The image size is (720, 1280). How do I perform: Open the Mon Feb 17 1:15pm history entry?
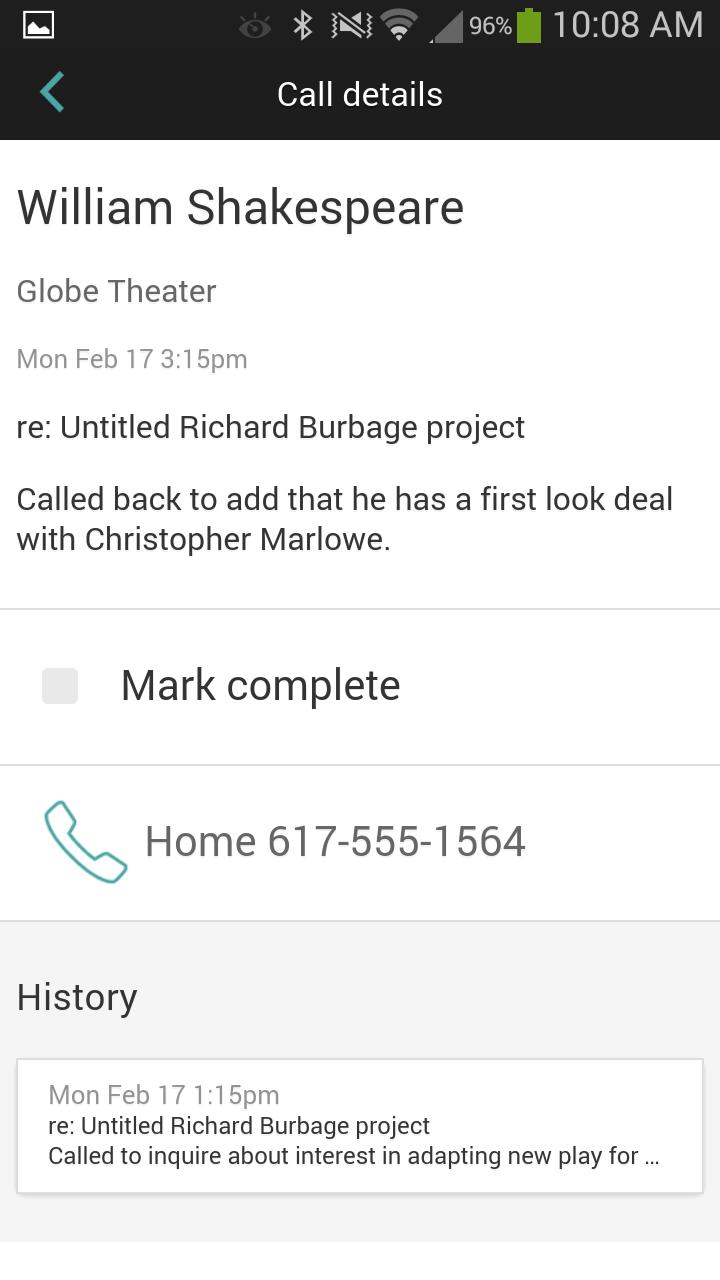pos(359,1126)
